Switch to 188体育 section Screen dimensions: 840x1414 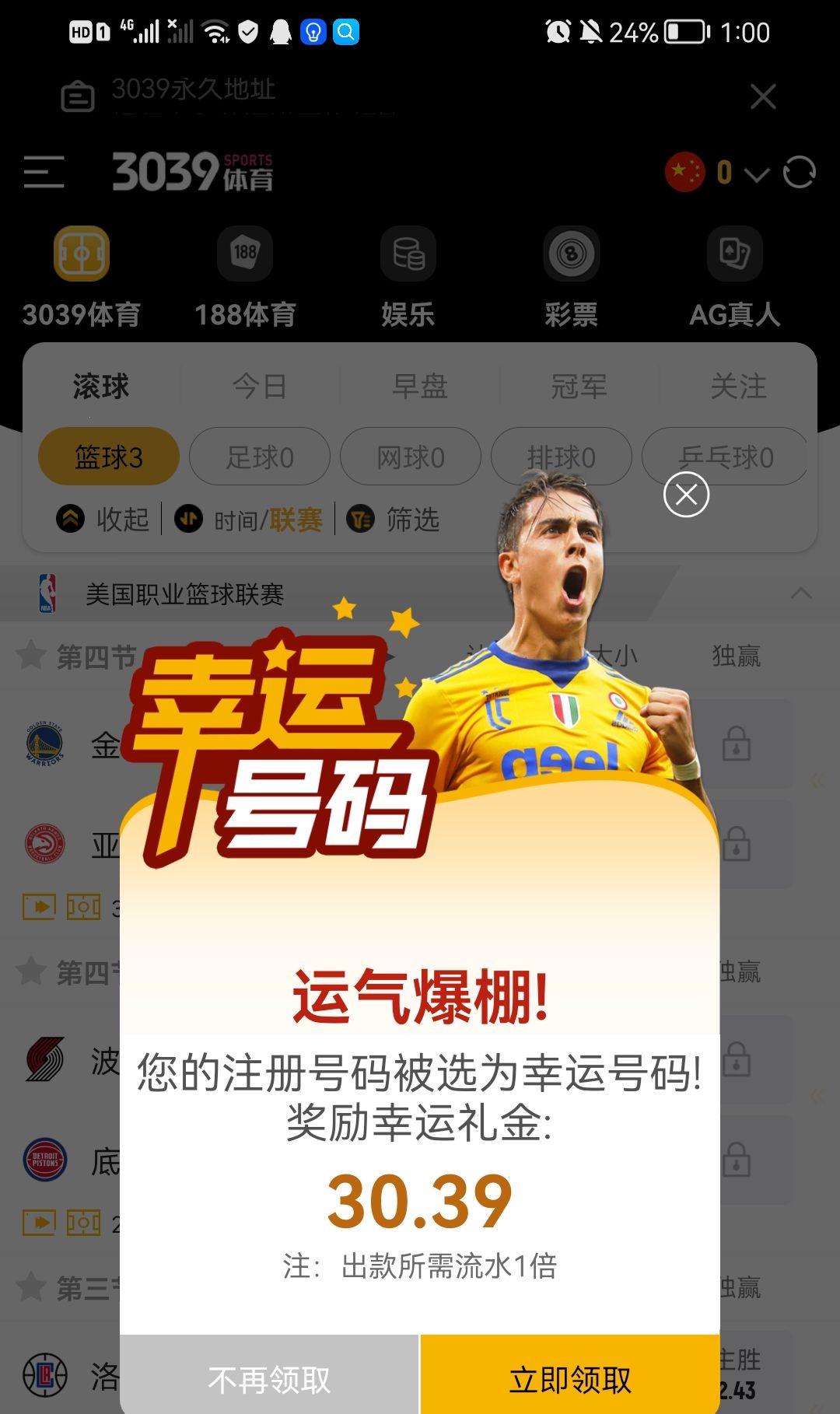point(245,278)
